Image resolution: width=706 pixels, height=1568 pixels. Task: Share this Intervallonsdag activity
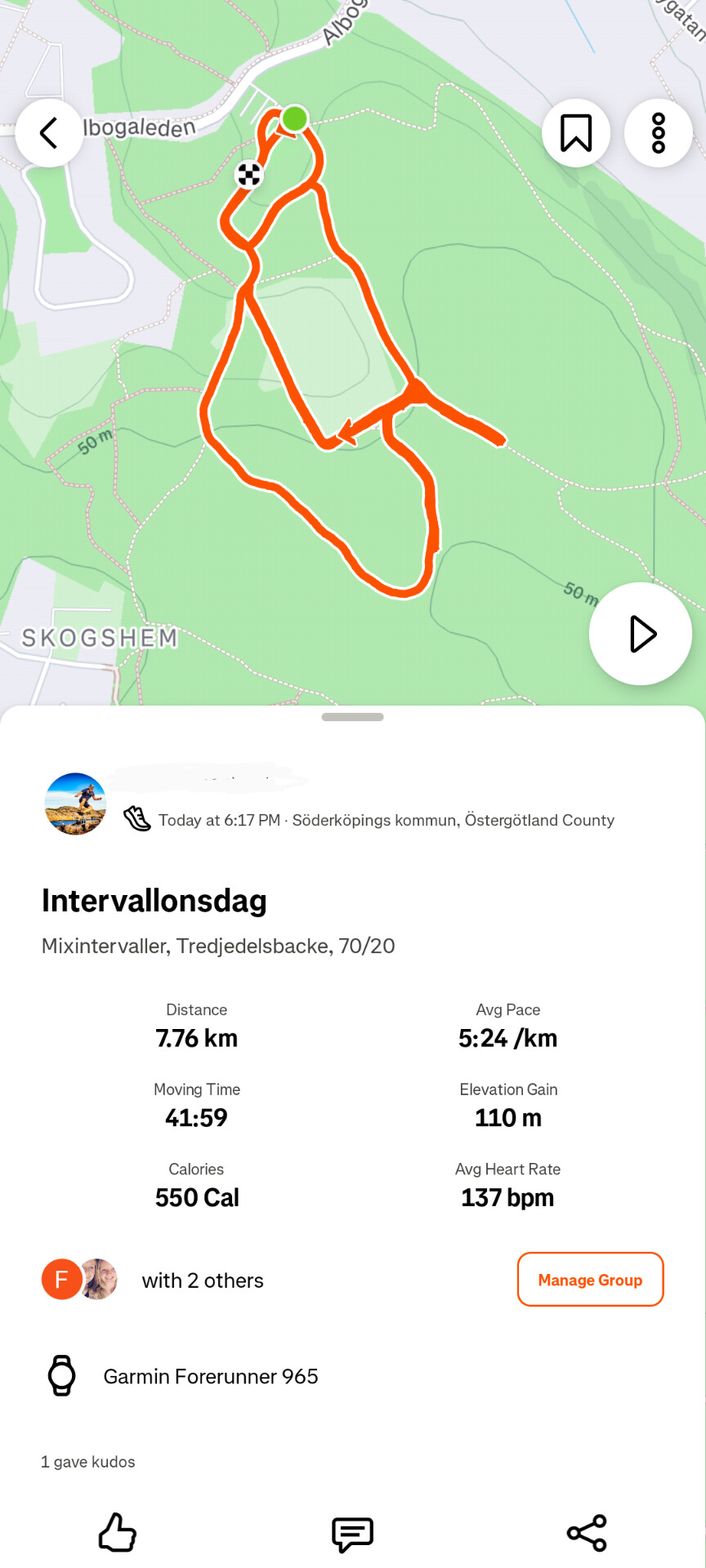587,1533
